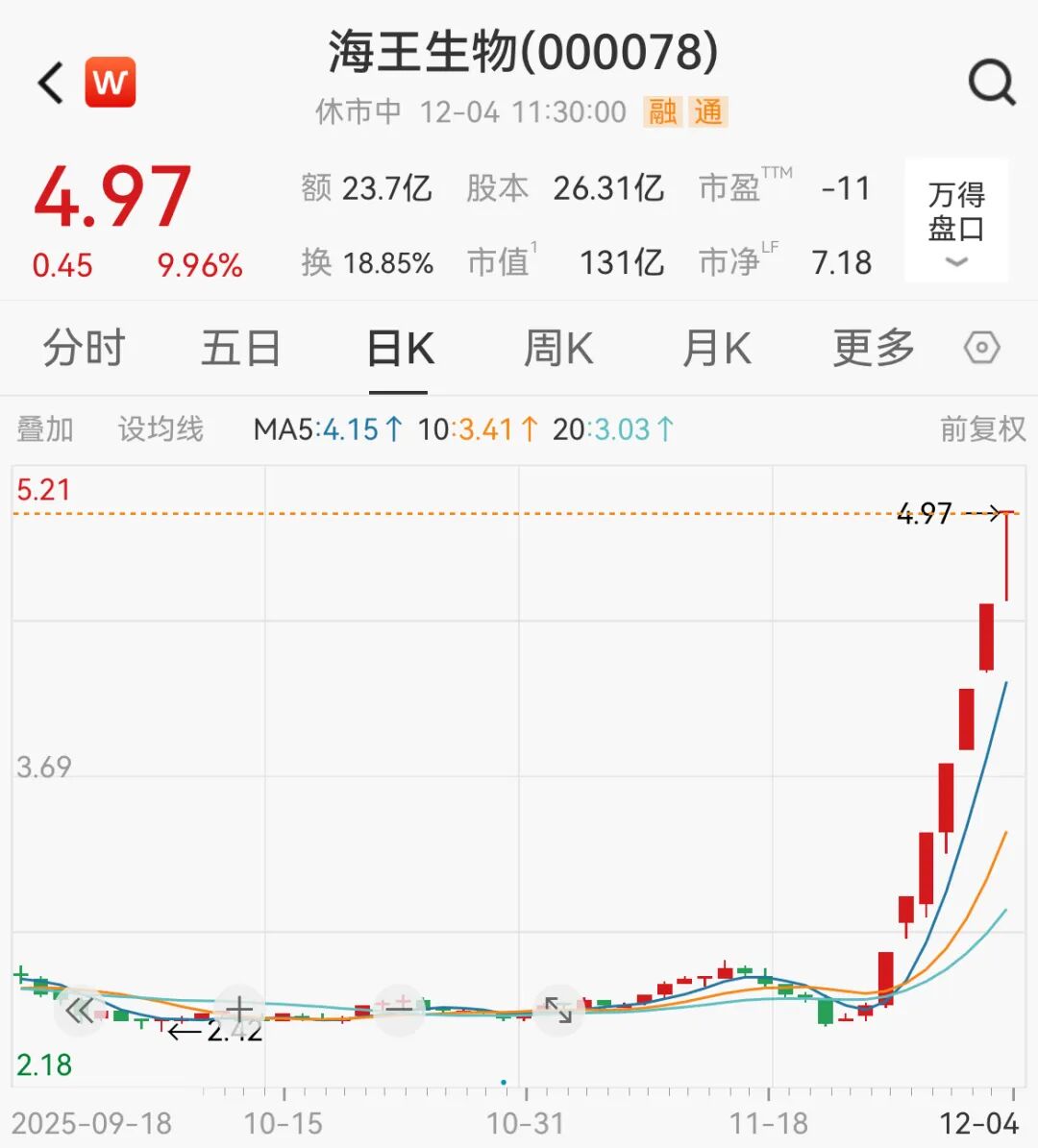Screen dimensions: 1038x1148
Task: Show the 月K chart tab
Action: pos(716,348)
